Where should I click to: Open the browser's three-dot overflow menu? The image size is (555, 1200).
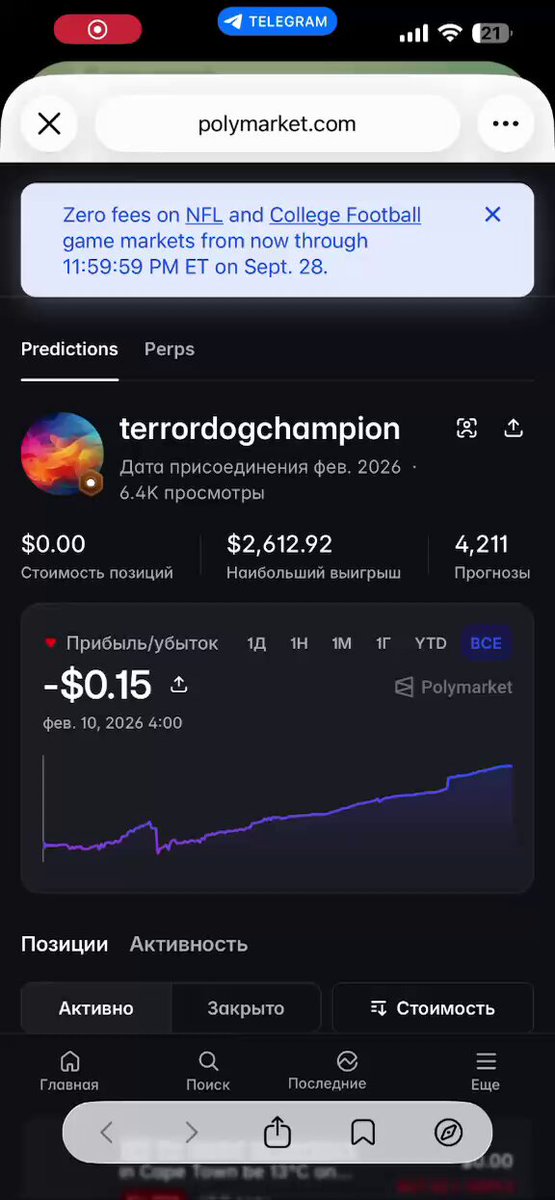[505, 124]
